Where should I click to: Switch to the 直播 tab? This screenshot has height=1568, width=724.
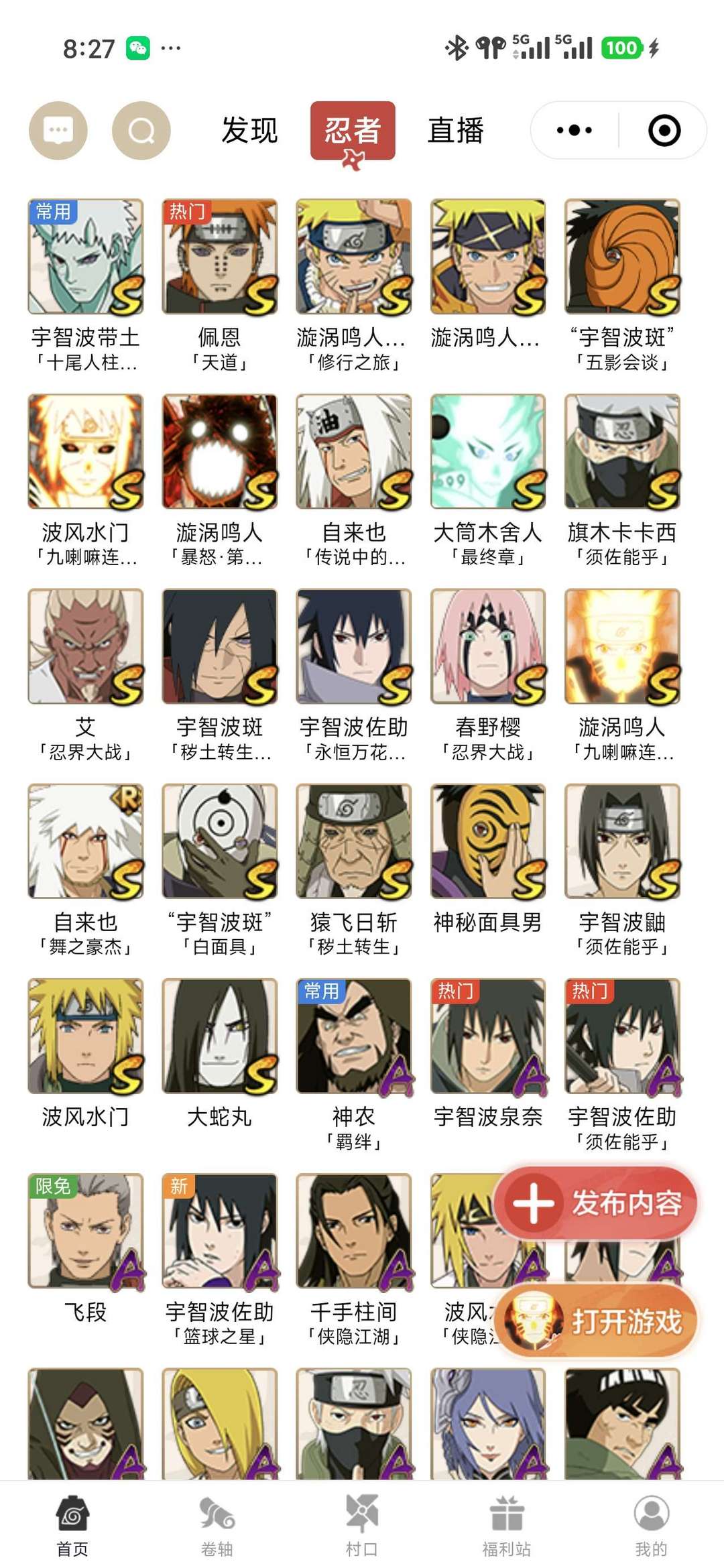[456, 130]
